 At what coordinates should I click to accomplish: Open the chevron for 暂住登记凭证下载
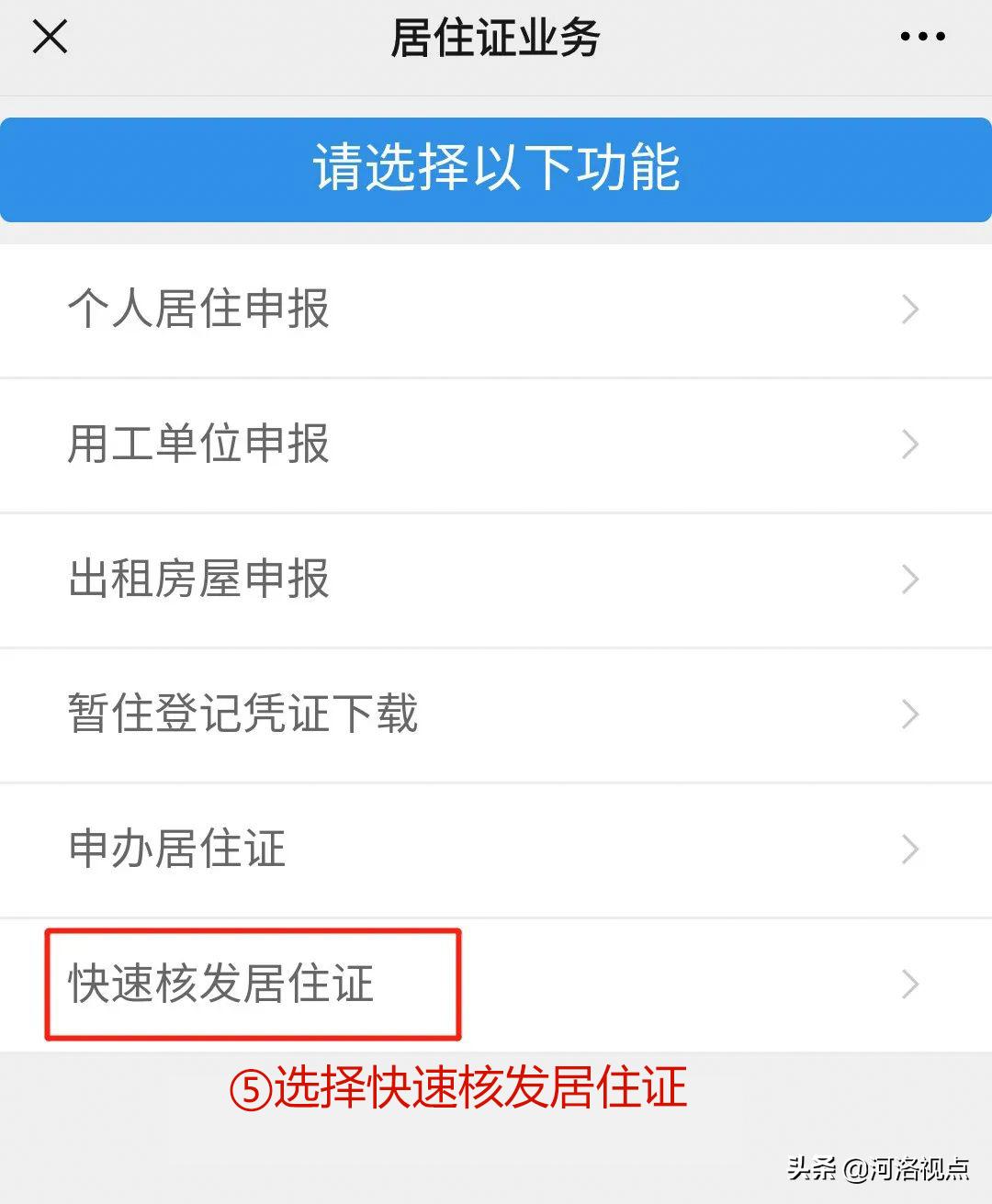point(908,715)
